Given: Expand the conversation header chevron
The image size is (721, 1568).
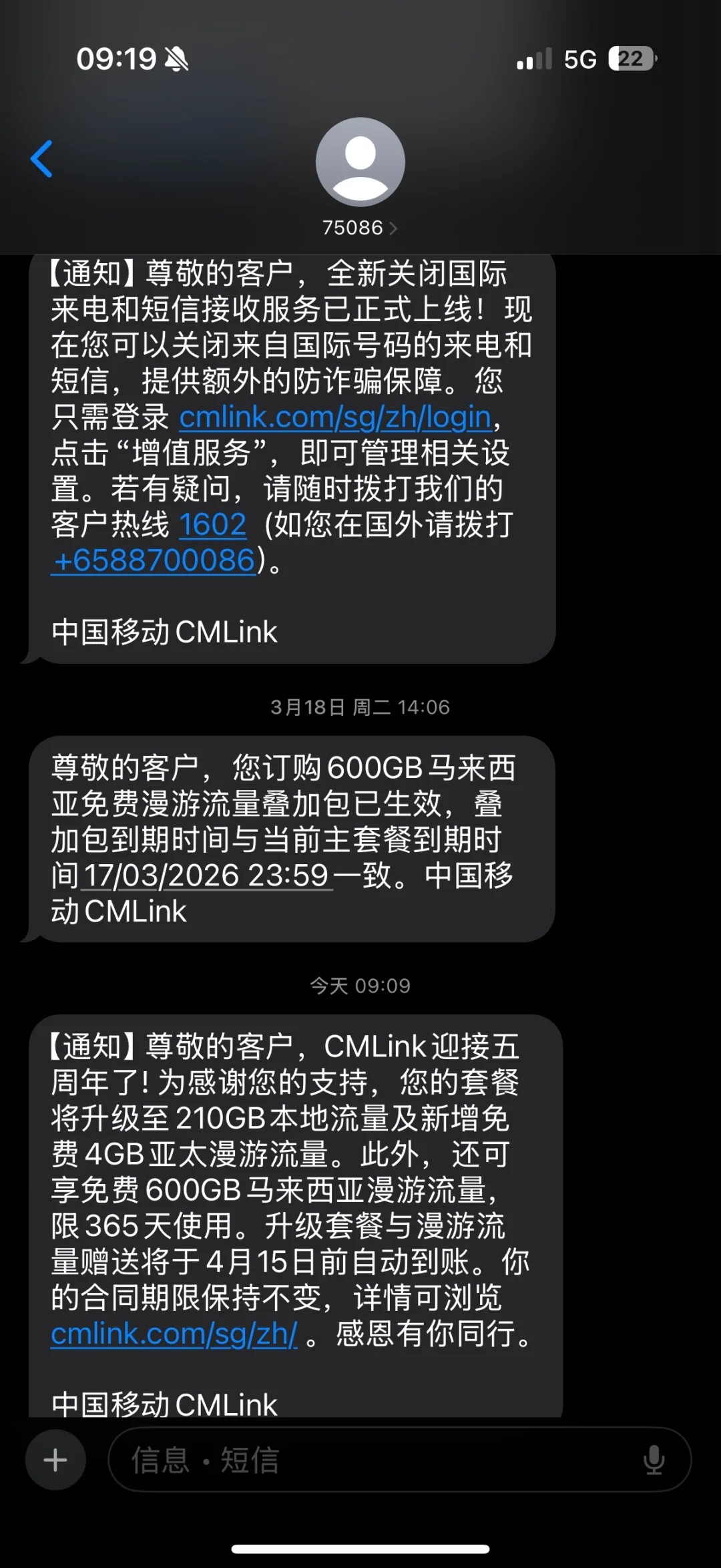Looking at the screenshot, I should (395, 227).
